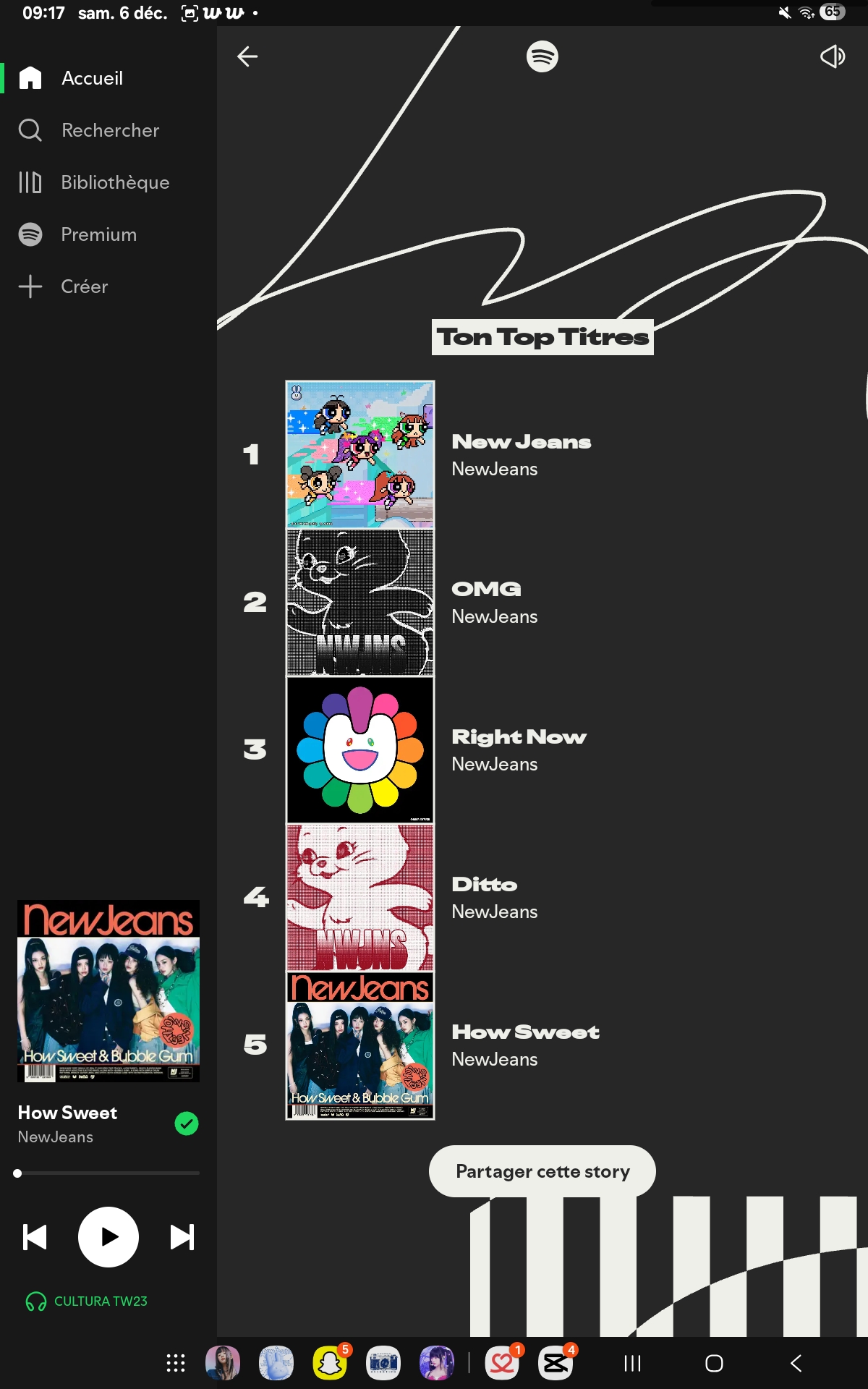Return to the previous track

(35, 1237)
